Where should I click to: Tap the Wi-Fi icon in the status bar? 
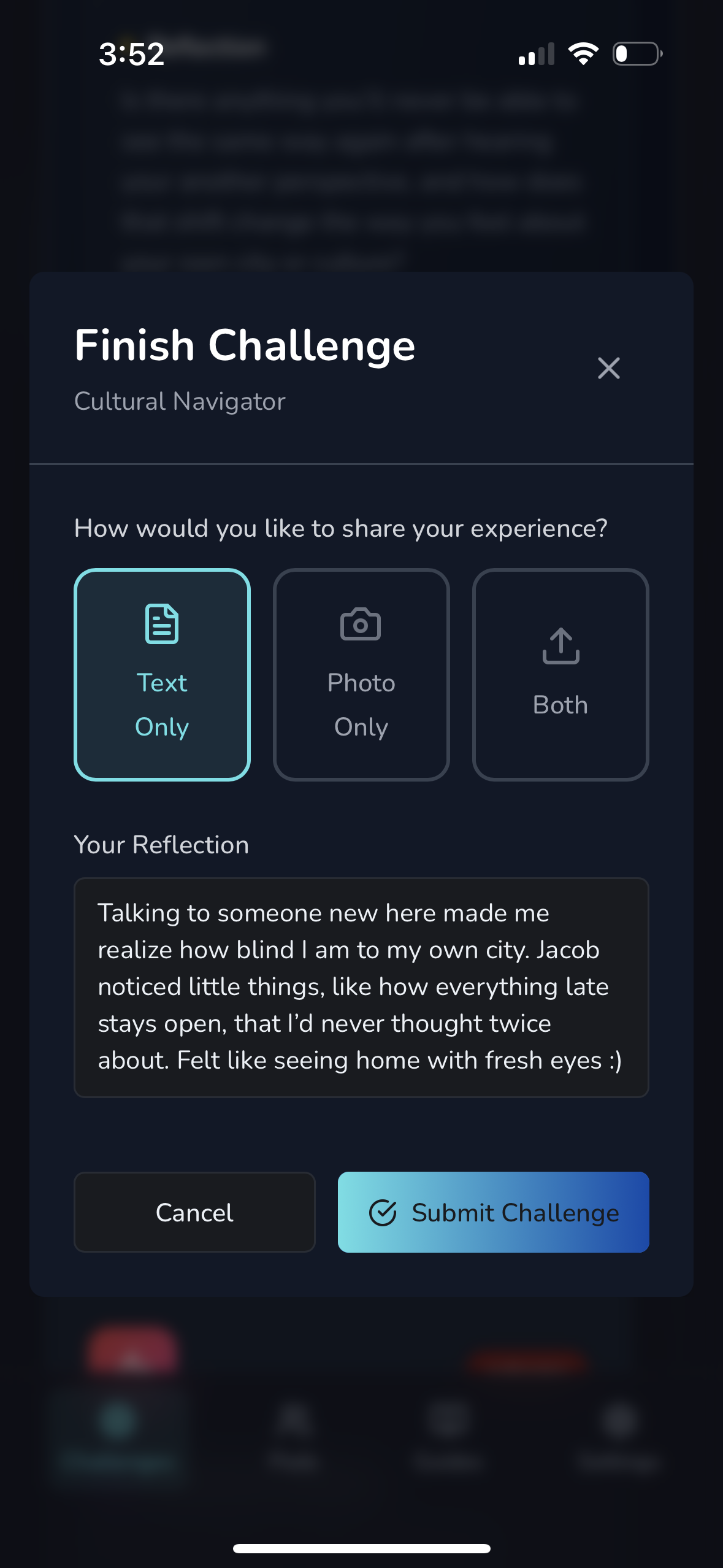pos(583,54)
